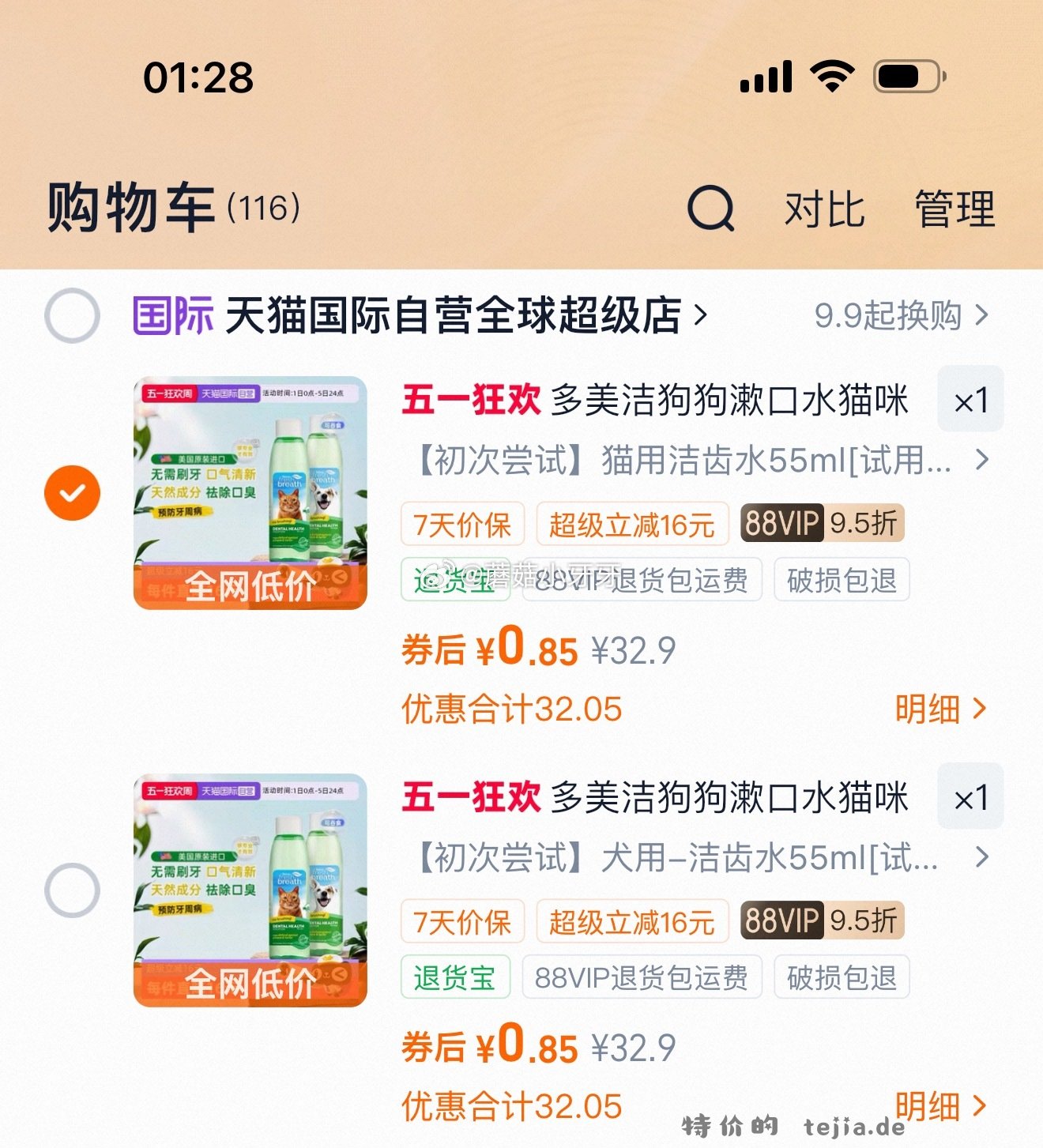Select the dog mouthwash item checkbox
Screen dimensions: 1043x1148
[73, 889]
